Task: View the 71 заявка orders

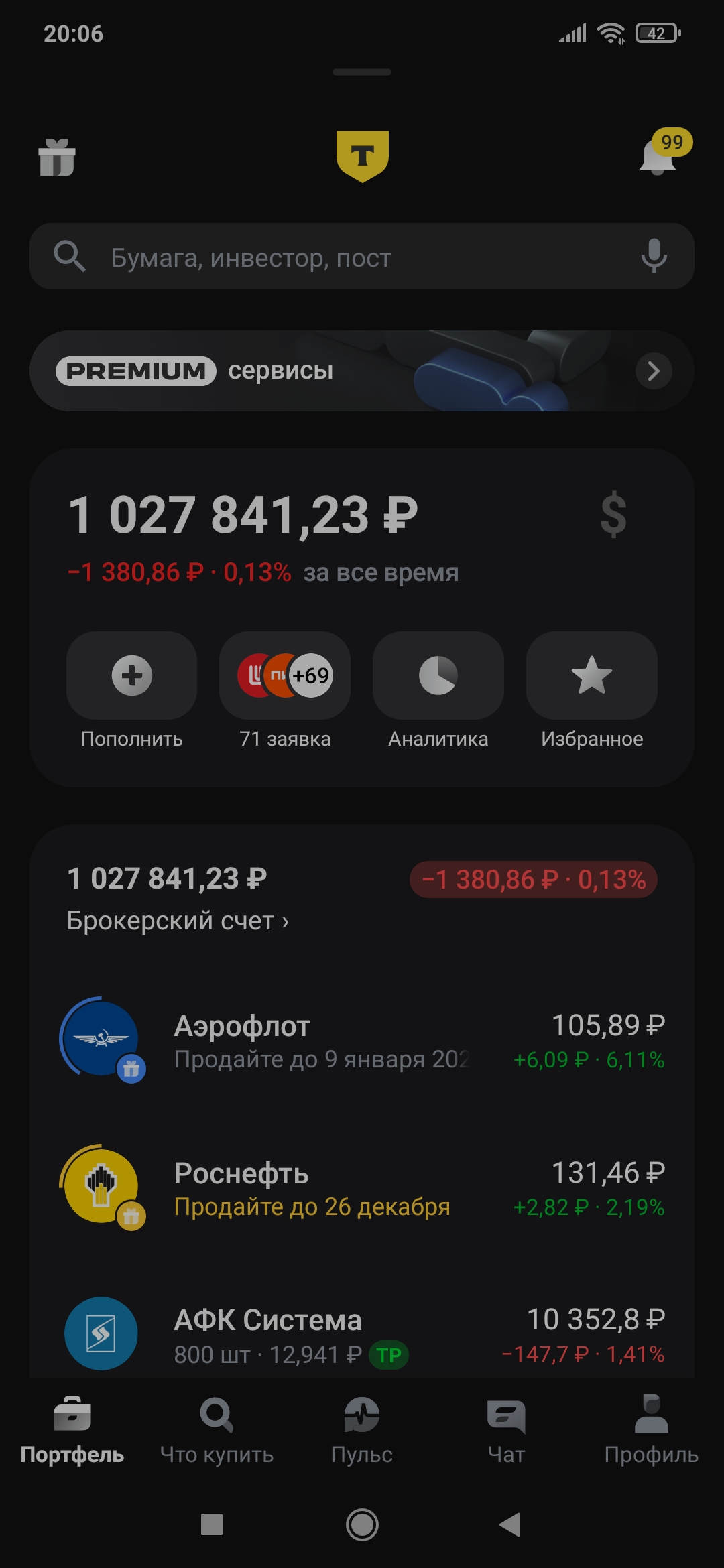Action: click(285, 676)
